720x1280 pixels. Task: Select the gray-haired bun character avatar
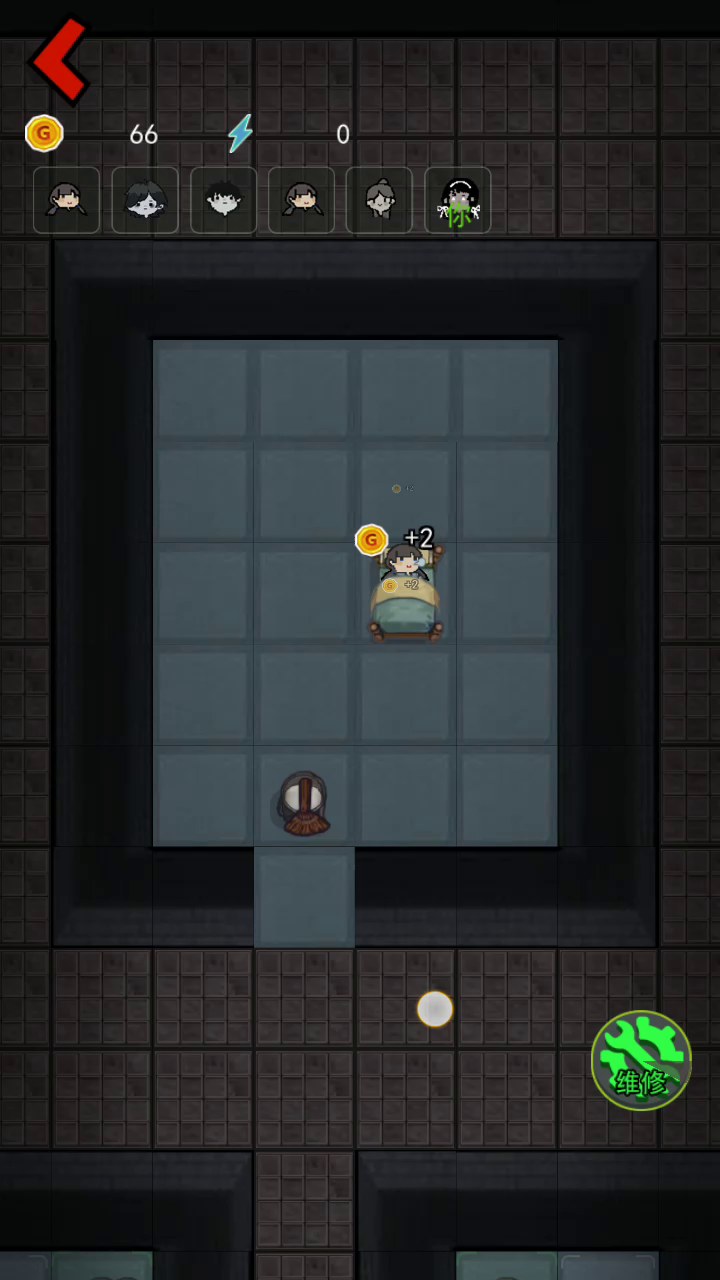click(379, 200)
